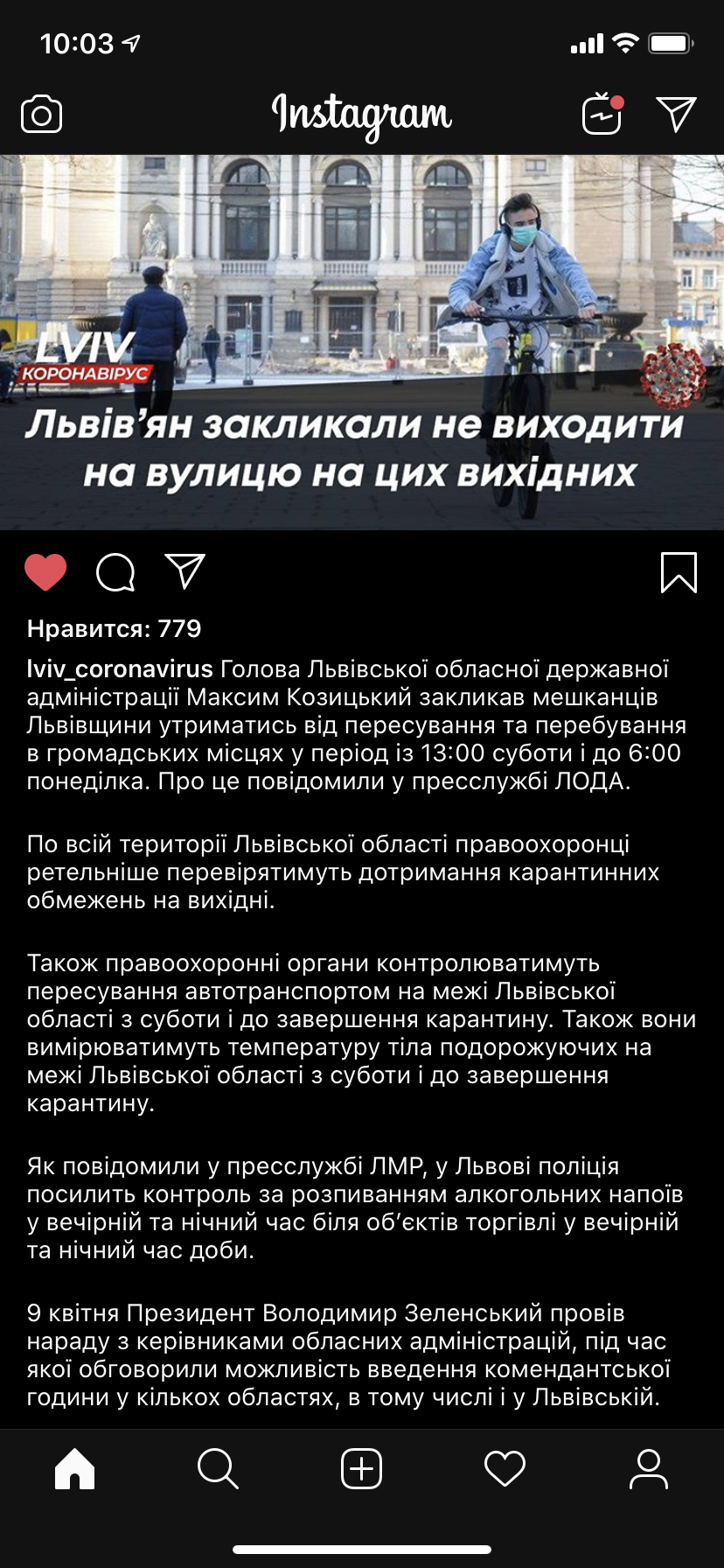Open the lviv_coronavirus profile
The height and width of the screenshot is (1568, 724).
120,669
